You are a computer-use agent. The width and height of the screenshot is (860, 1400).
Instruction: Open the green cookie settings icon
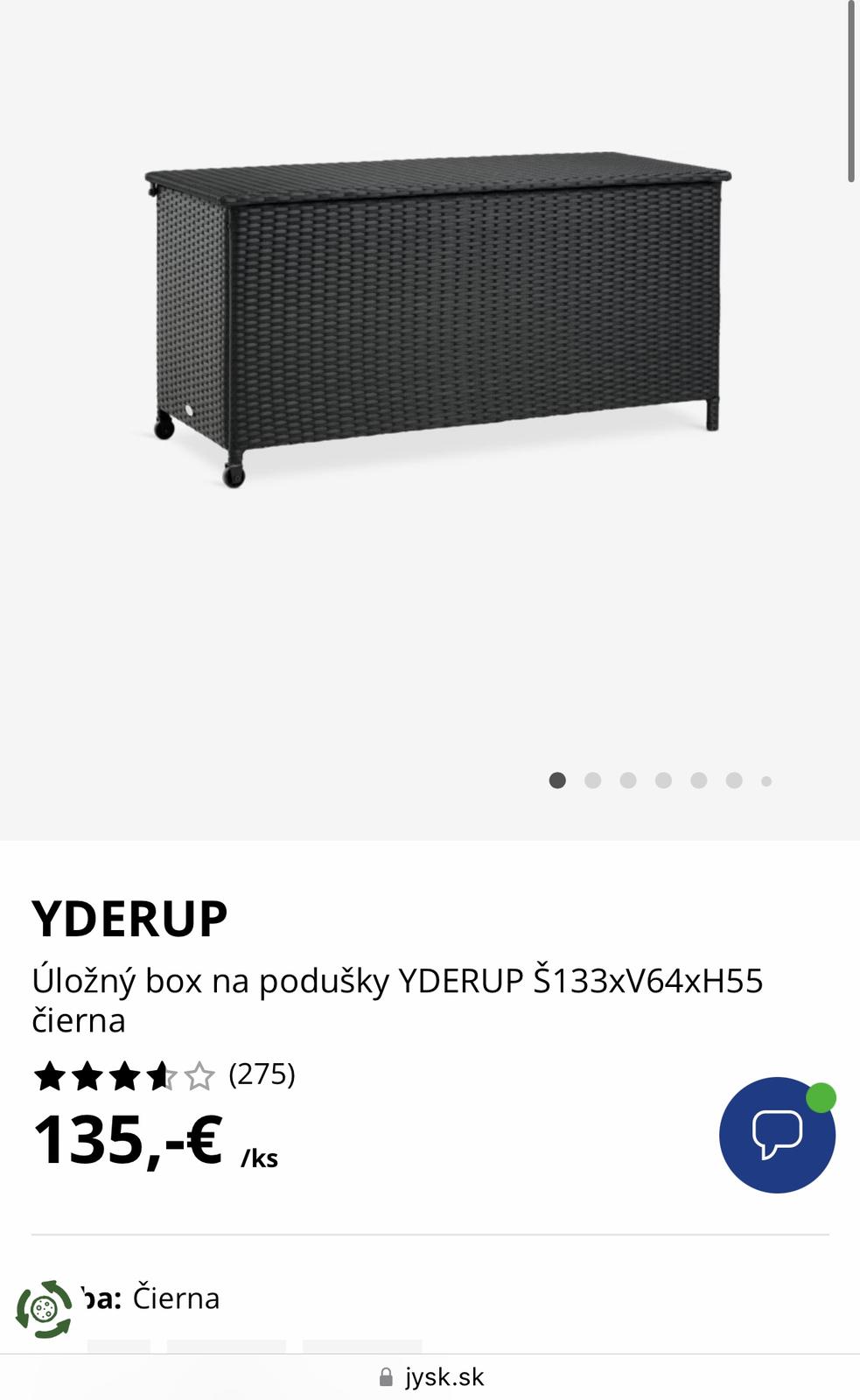click(x=44, y=1309)
